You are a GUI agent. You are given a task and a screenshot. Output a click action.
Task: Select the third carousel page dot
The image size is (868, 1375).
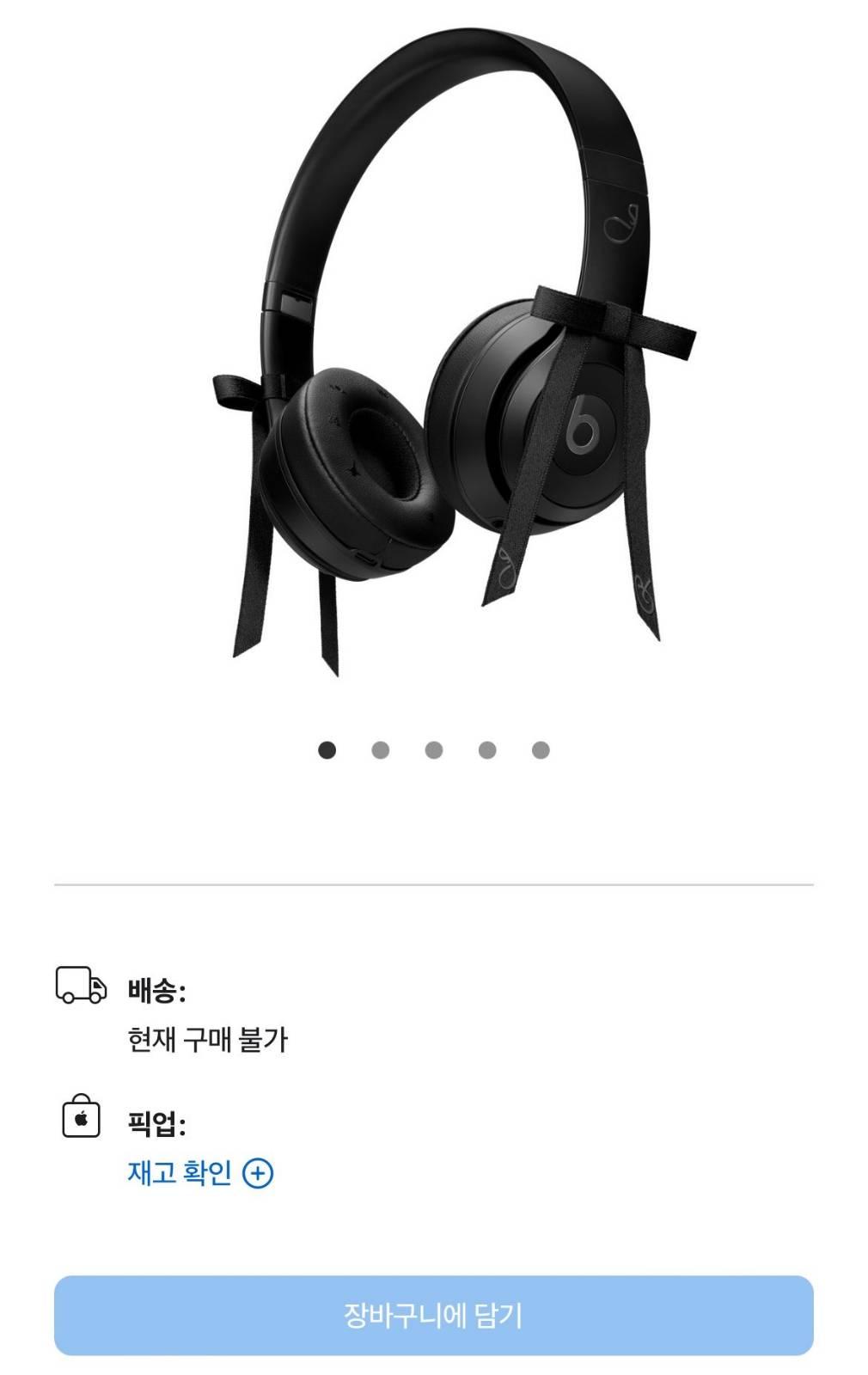434,750
